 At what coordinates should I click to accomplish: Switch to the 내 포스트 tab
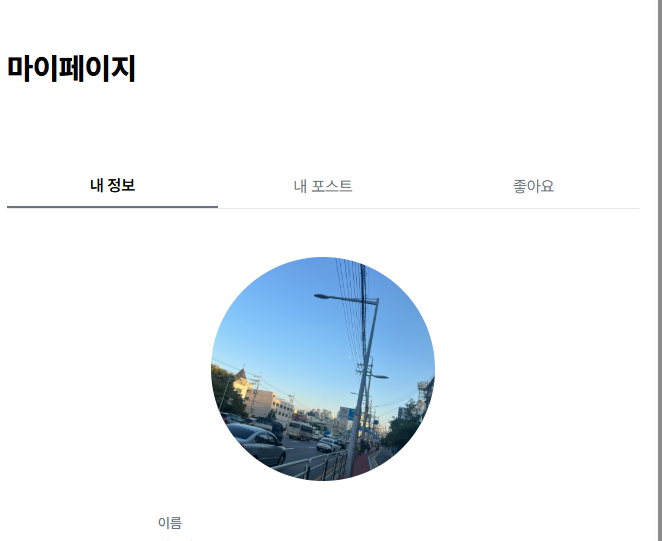point(322,186)
